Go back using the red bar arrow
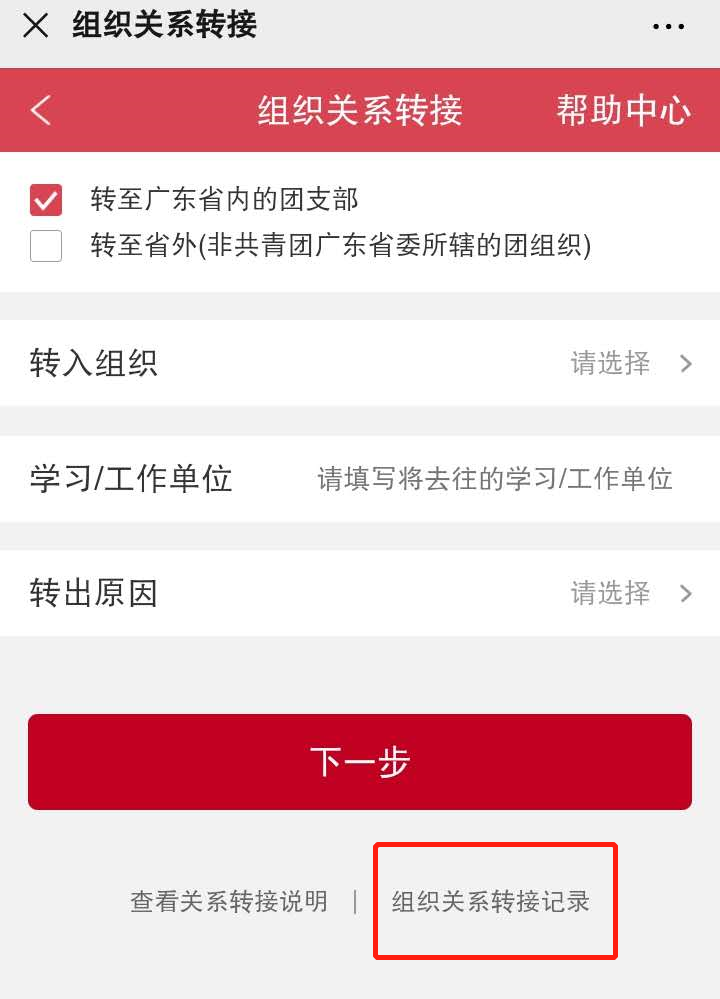Viewport: 720px width, 999px height. tap(41, 110)
